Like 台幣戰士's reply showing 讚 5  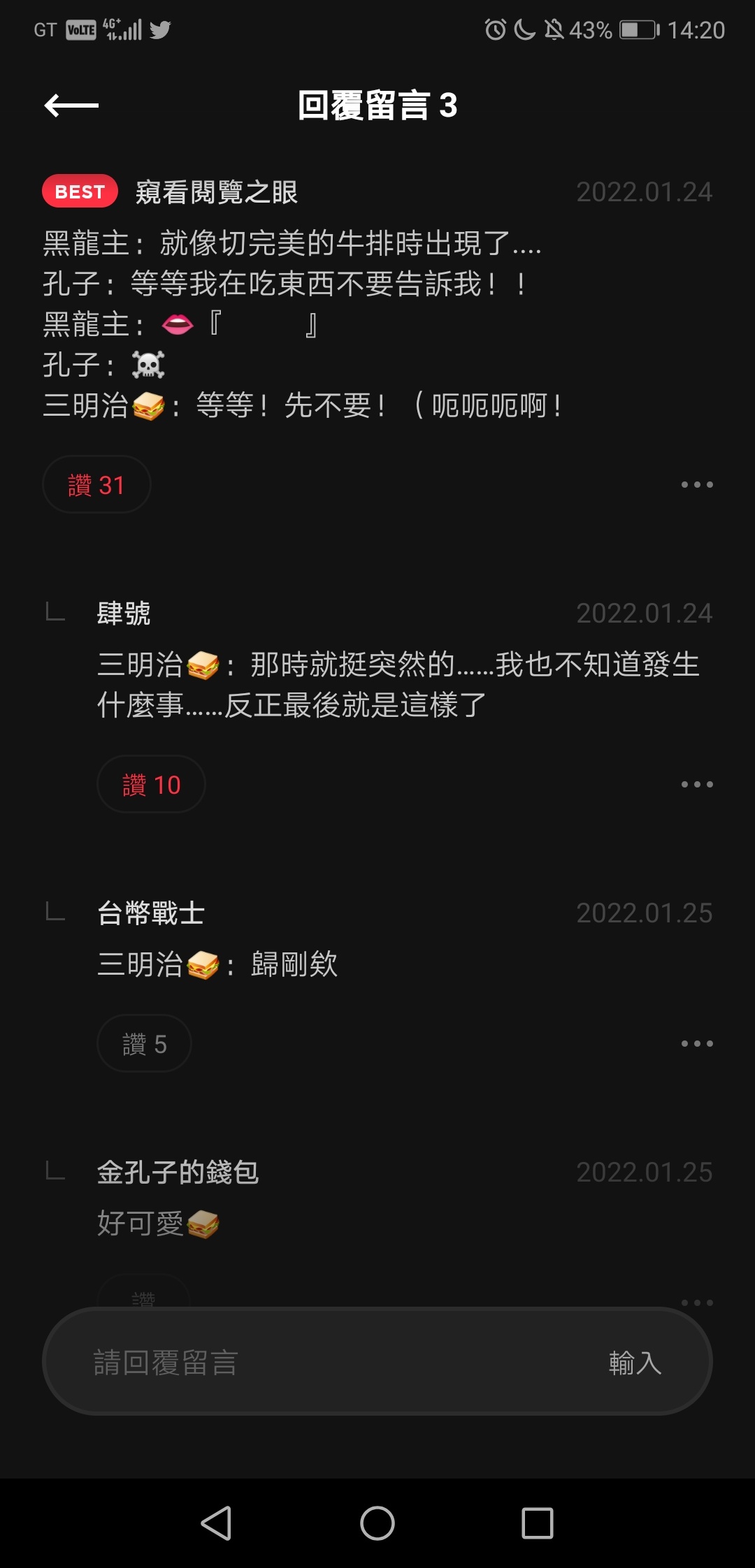(x=144, y=1044)
